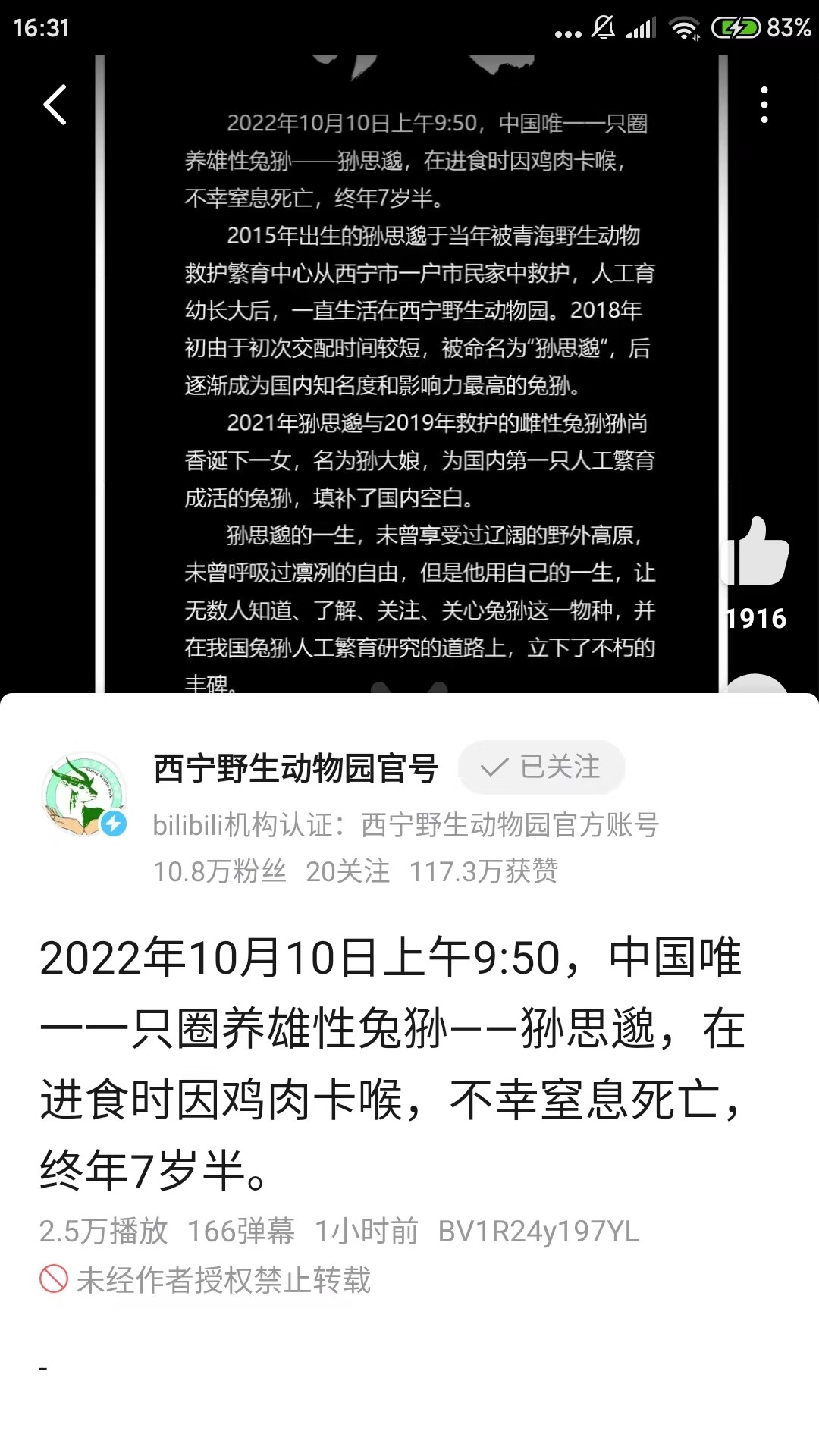Go back using the arrow icon
Viewport: 819px width, 1456px height.
(55, 105)
